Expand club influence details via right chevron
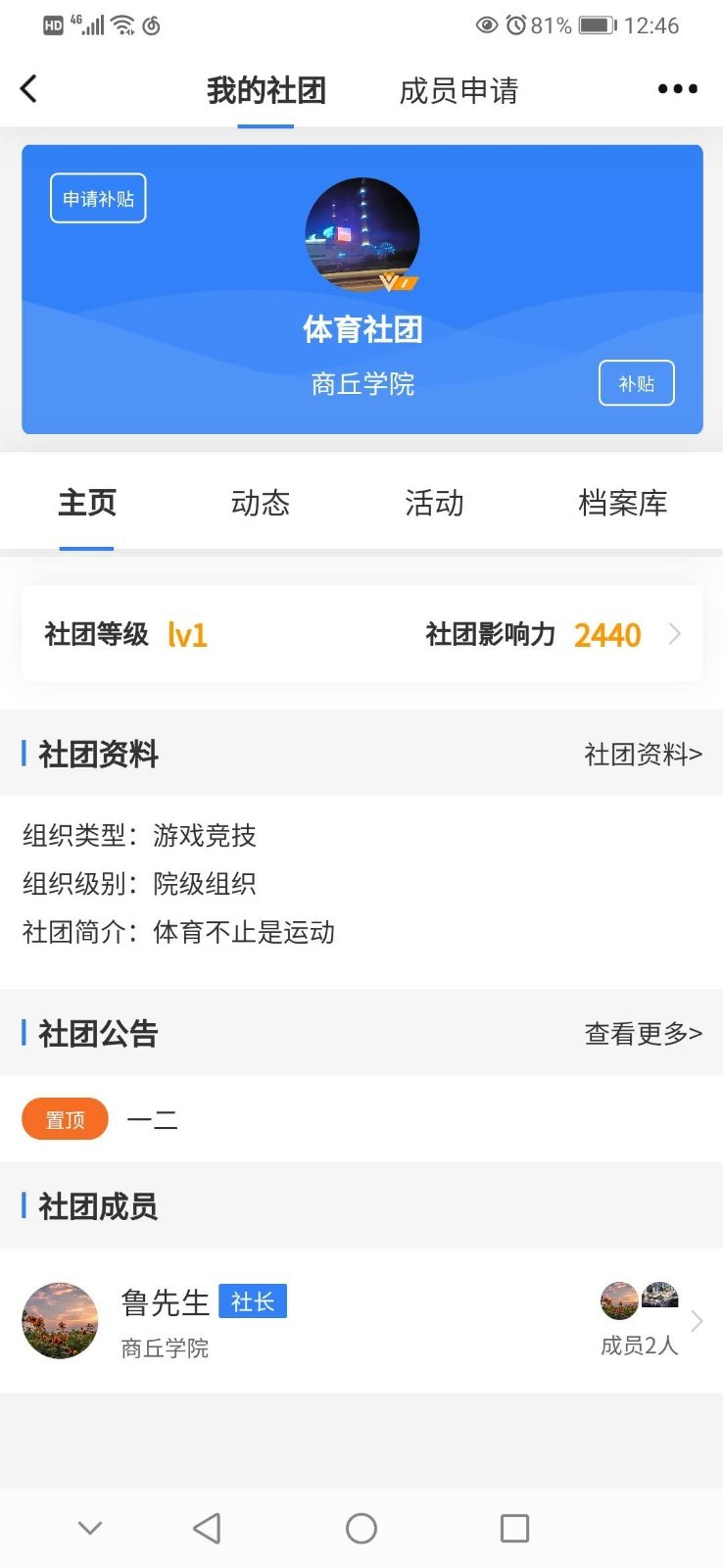 (674, 634)
